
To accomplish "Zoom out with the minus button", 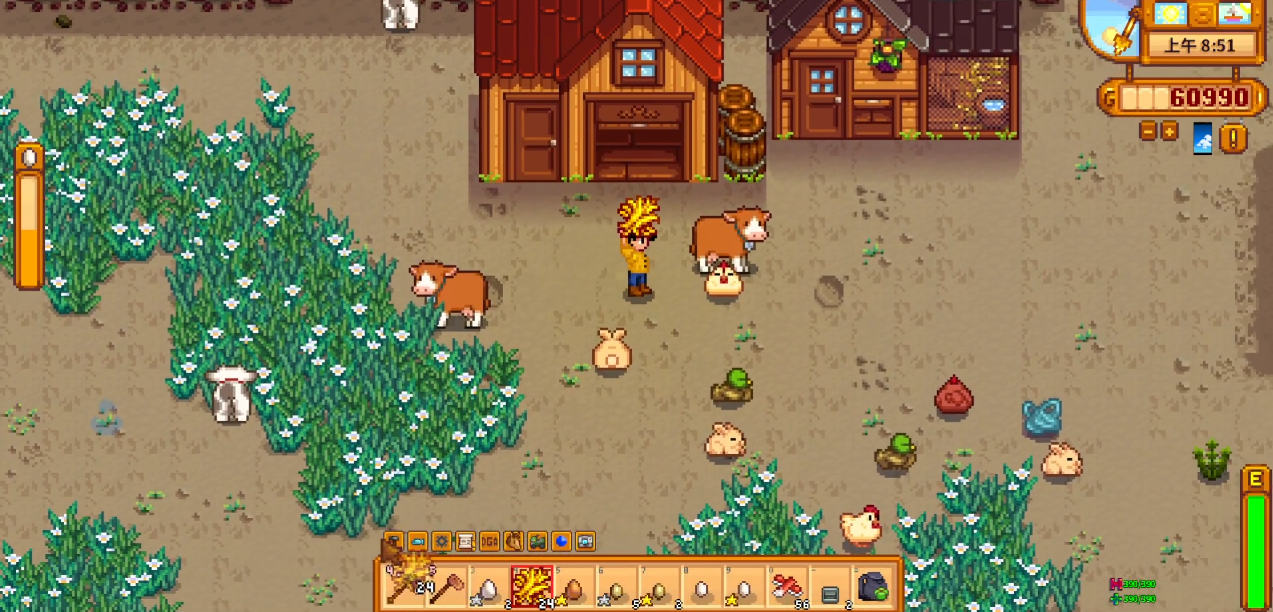I will pos(1148,131).
